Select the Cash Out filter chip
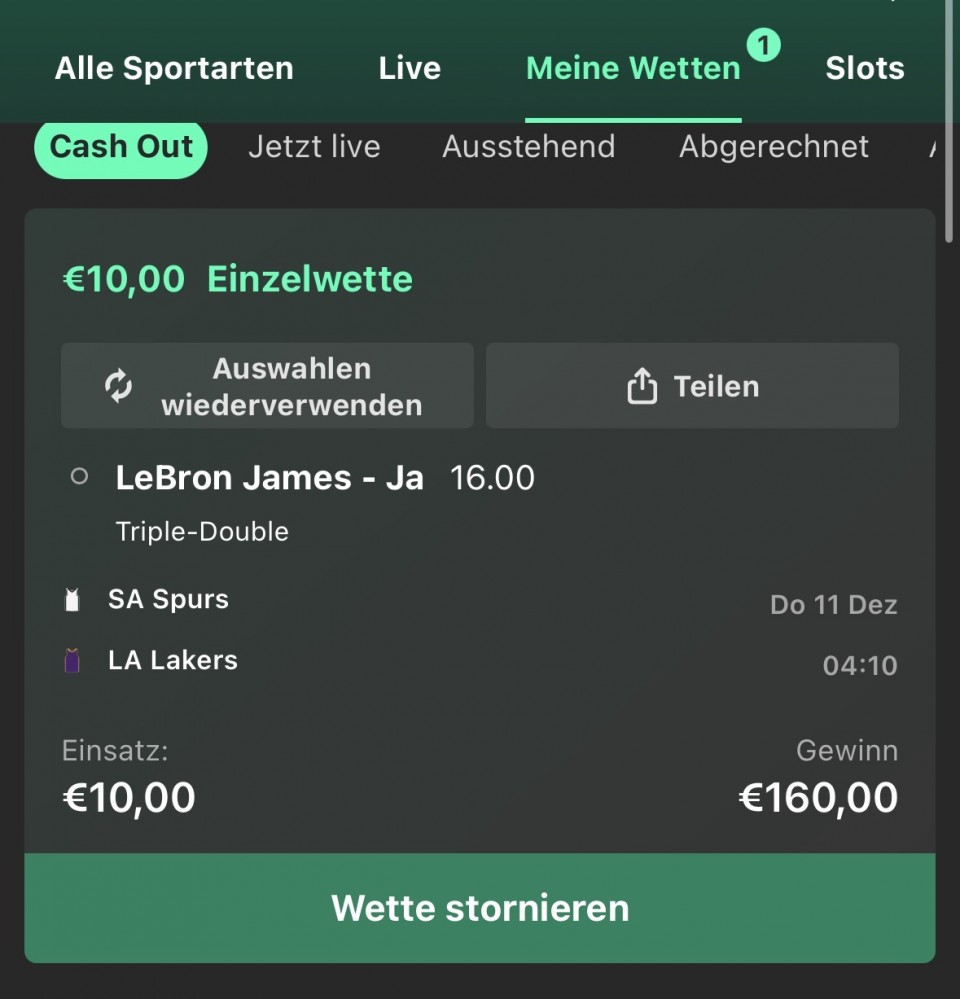The width and height of the screenshot is (960, 999). coord(121,147)
